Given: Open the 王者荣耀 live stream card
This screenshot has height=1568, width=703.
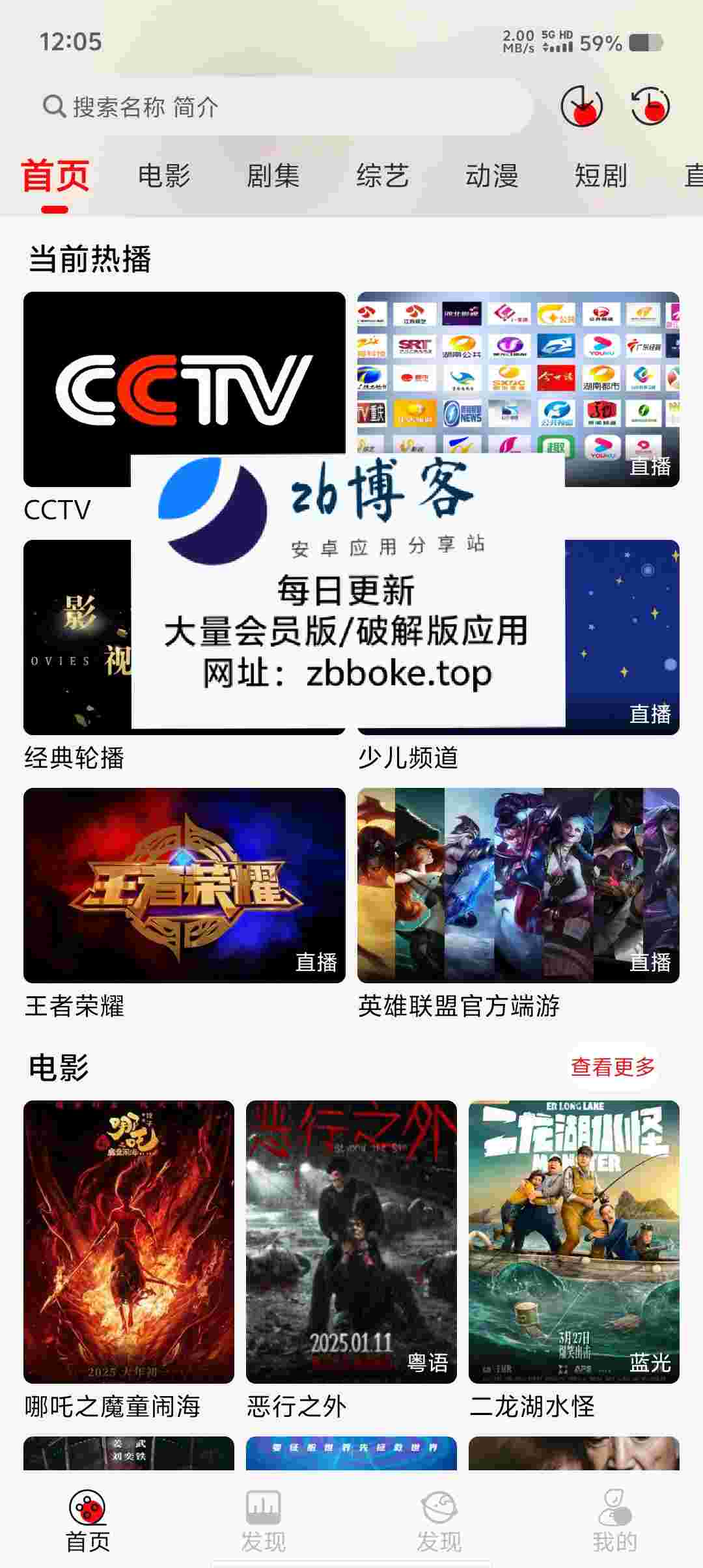Looking at the screenshot, I should (x=184, y=885).
